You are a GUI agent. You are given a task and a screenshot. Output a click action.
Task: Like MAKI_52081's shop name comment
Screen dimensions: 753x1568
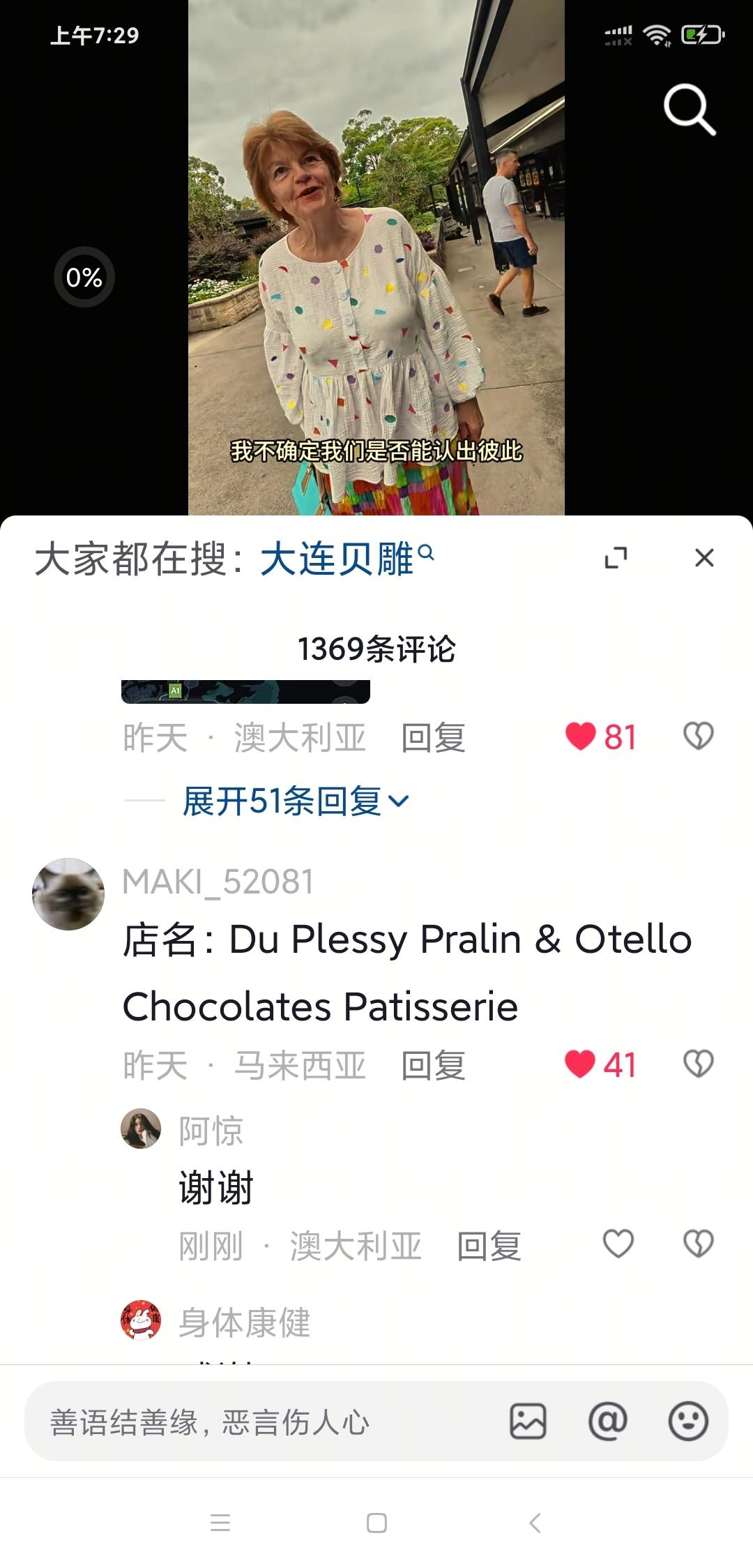[600, 1064]
